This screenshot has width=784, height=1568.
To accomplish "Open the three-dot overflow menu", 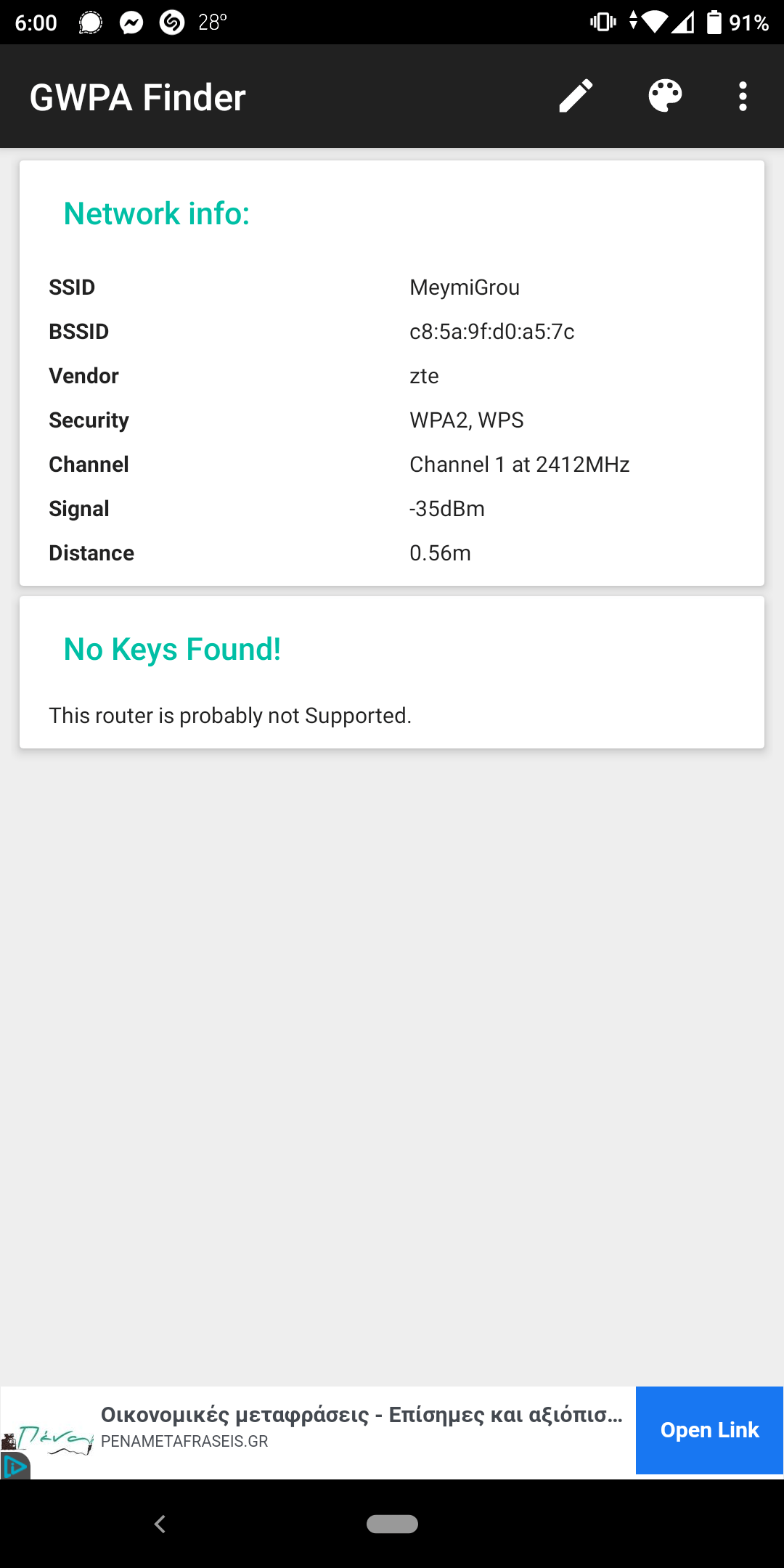I will pyautogui.click(x=743, y=97).
